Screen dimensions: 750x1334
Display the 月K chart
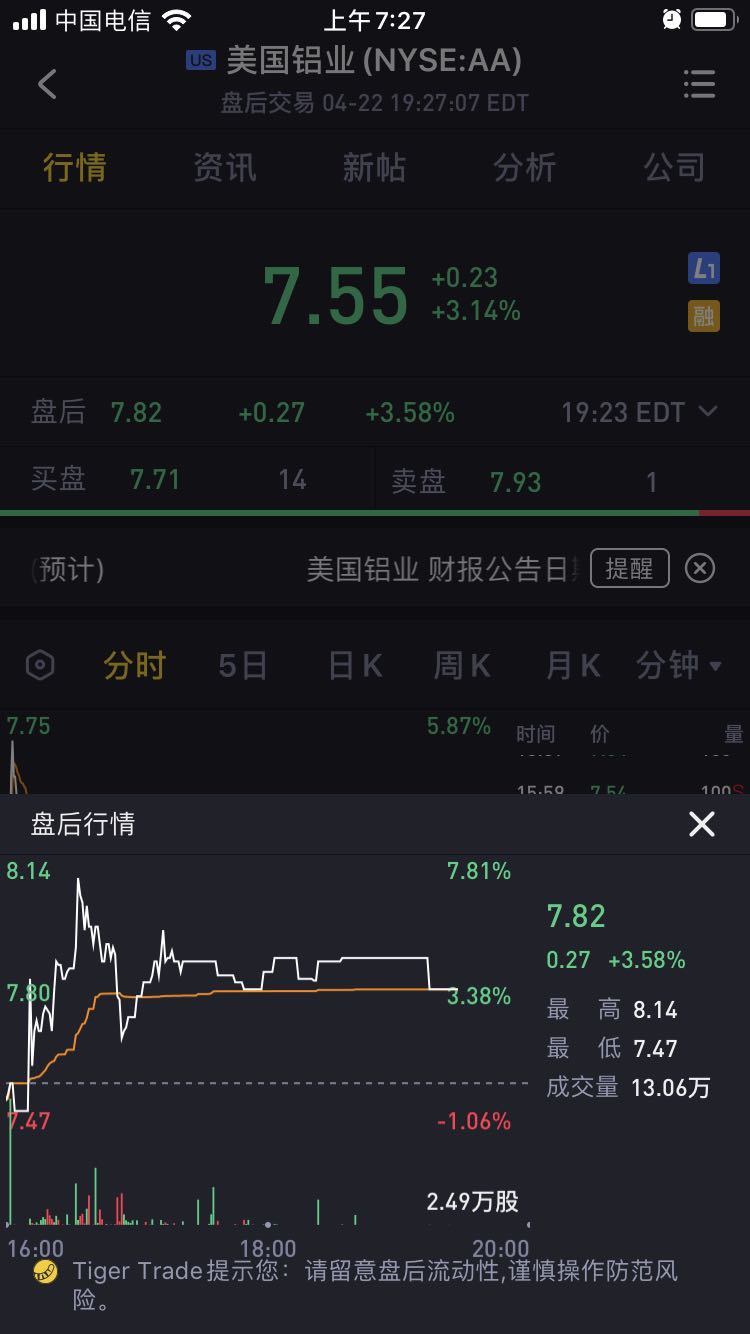click(572, 665)
